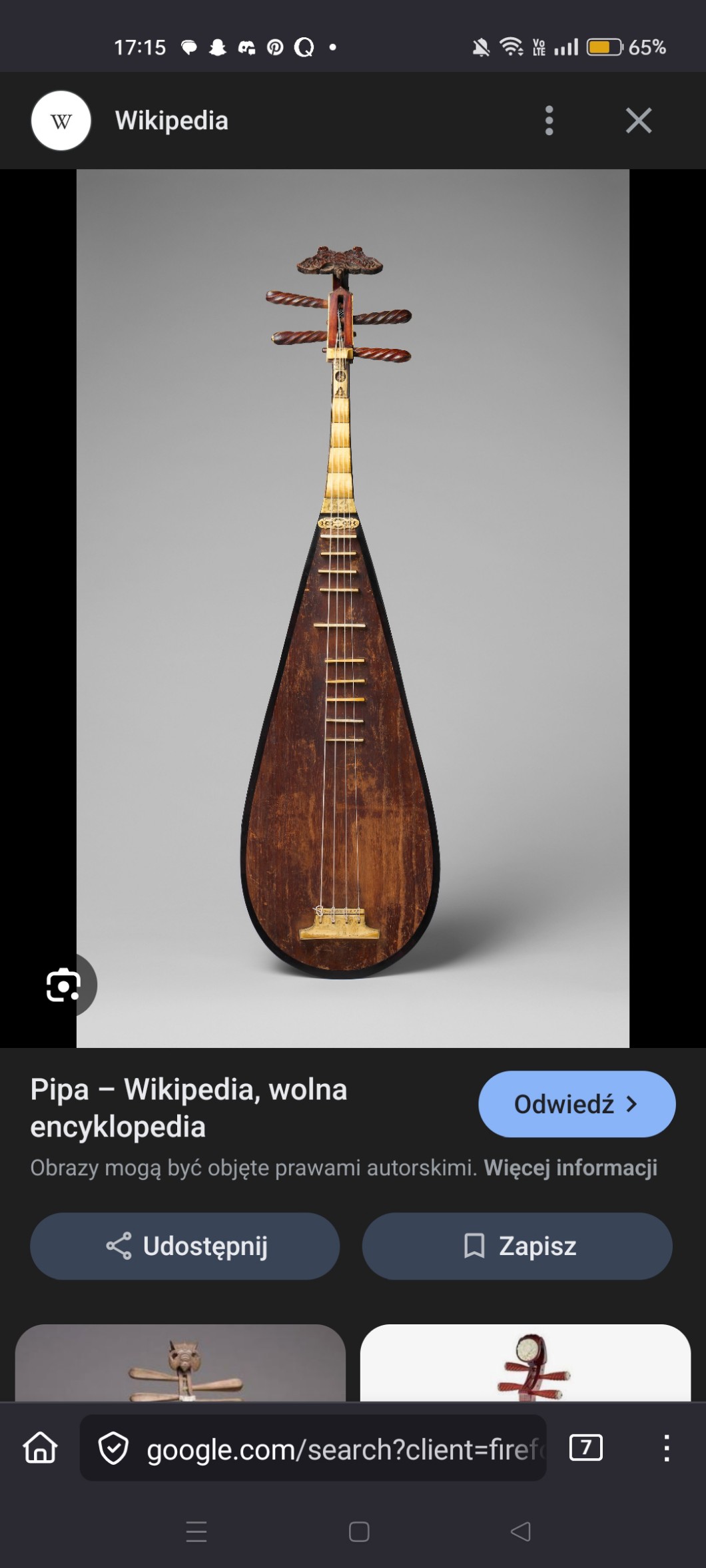Save the image with Zapisz
Viewport: 706px width, 1568px height.
(x=517, y=1246)
